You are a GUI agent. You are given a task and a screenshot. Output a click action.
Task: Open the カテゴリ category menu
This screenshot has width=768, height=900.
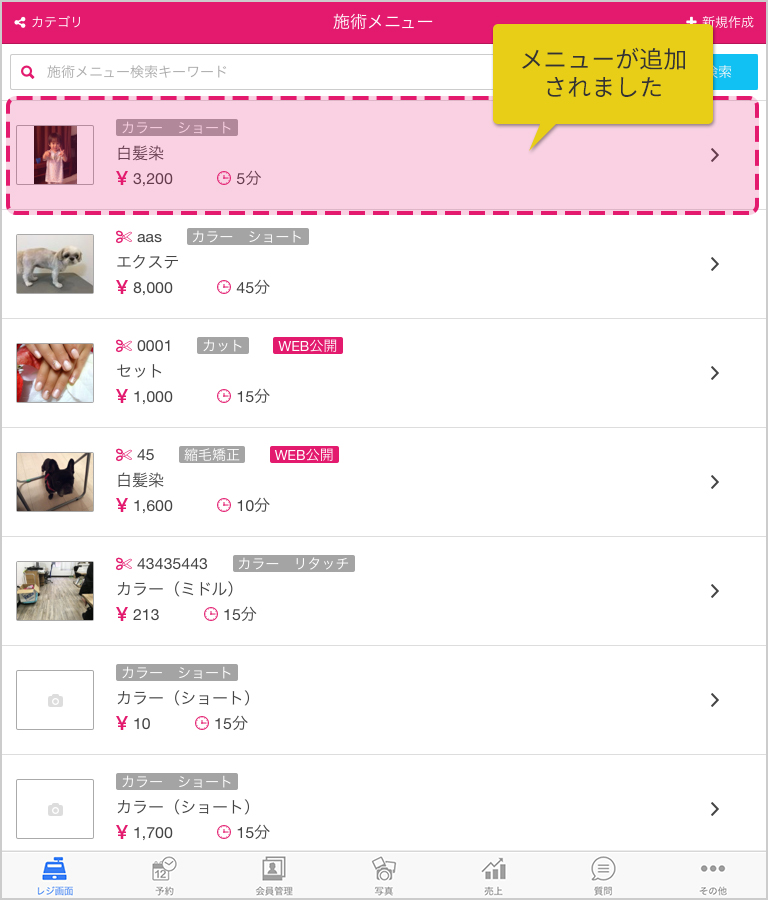[48, 22]
